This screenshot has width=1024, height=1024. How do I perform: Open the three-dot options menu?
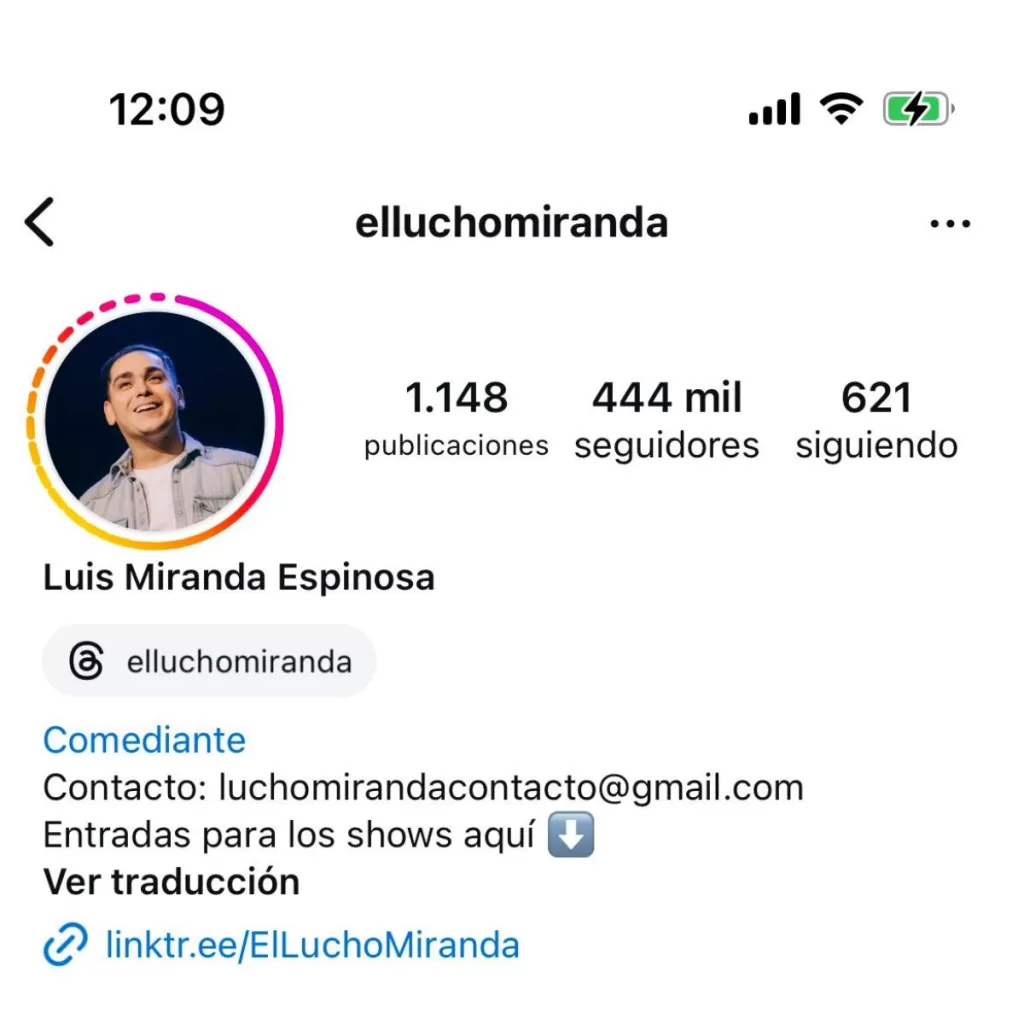949,224
